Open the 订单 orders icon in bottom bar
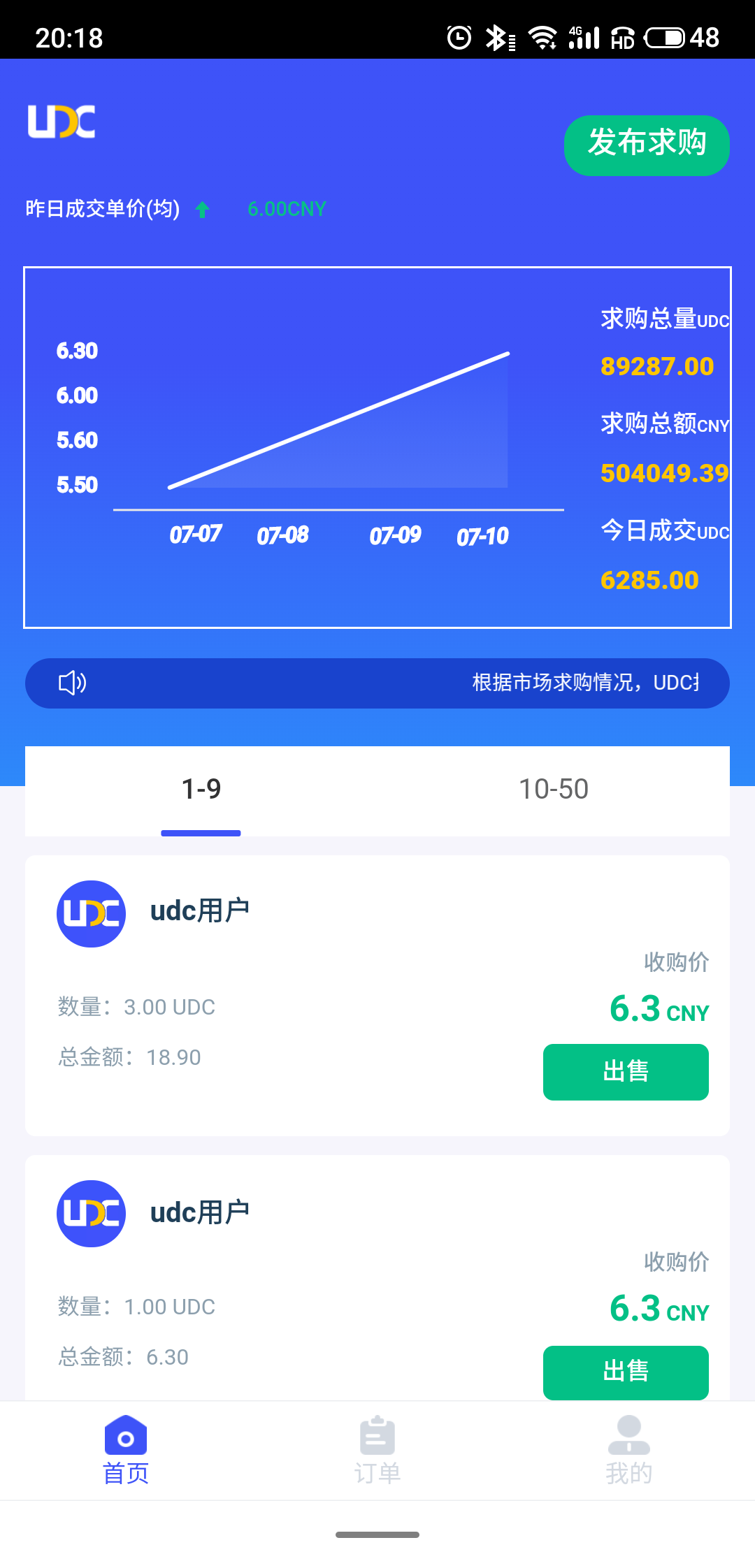The height and width of the screenshot is (1568, 755). point(377,1439)
